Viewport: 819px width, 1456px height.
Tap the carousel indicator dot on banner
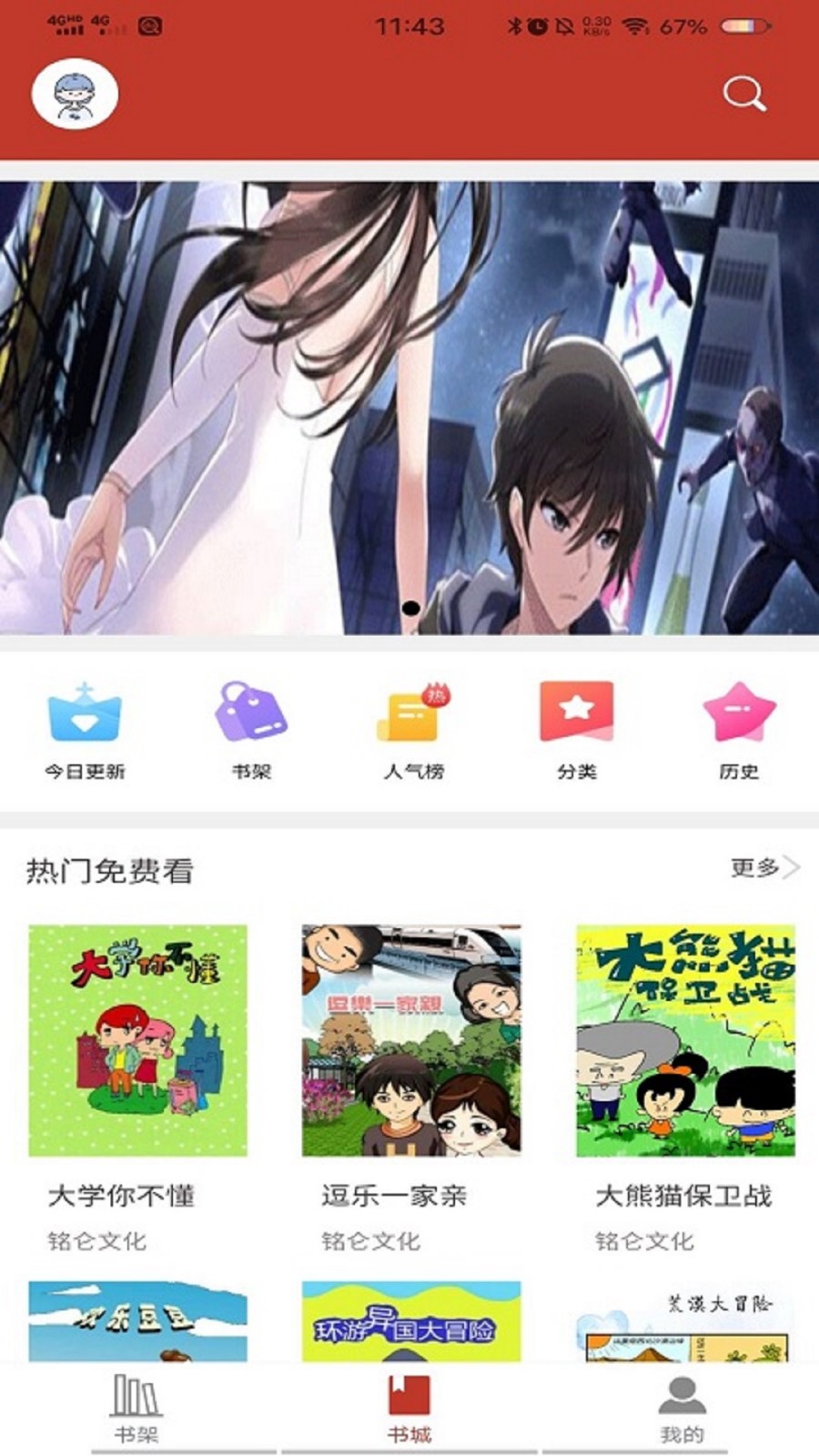coord(409,608)
